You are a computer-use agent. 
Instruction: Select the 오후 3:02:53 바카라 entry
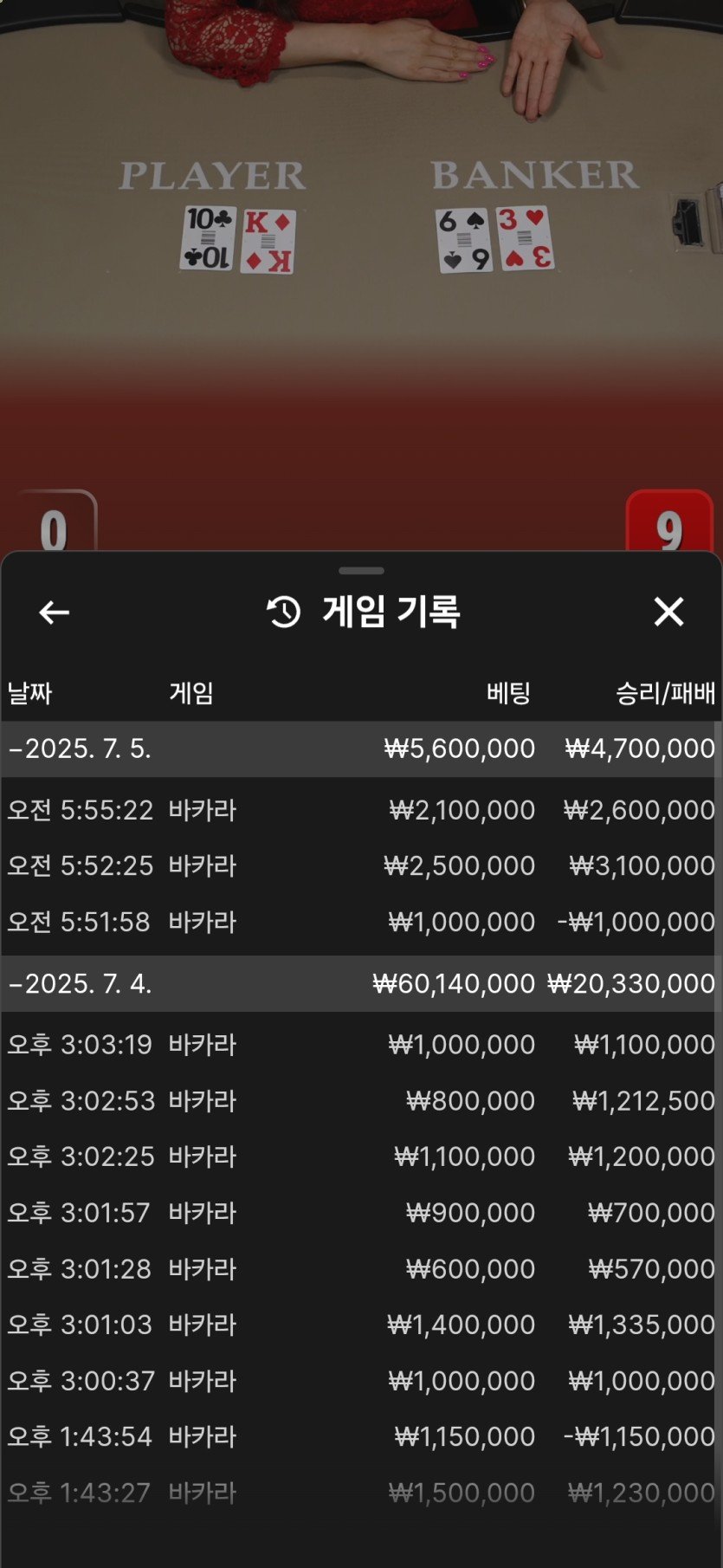pos(361,1100)
